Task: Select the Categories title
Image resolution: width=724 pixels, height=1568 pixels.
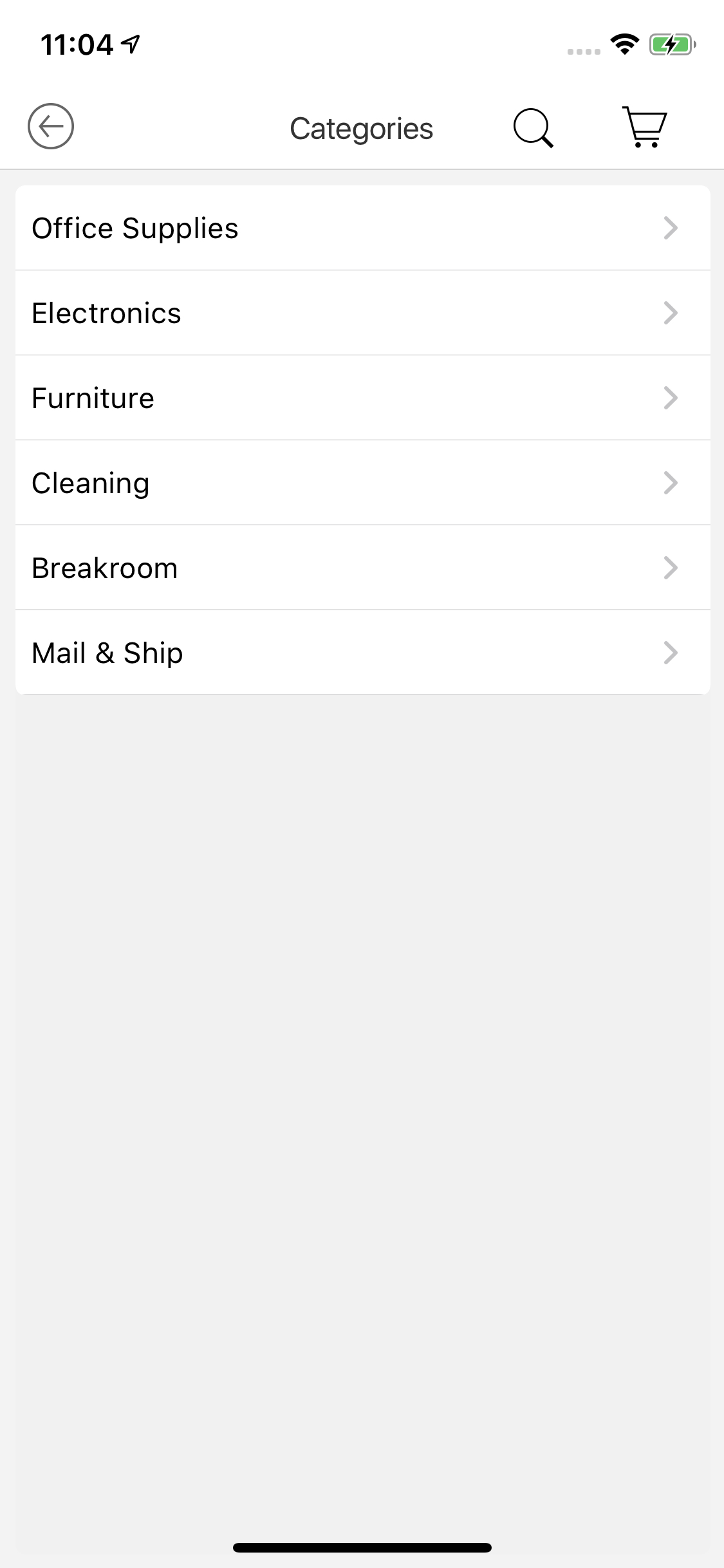Action: tap(362, 127)
